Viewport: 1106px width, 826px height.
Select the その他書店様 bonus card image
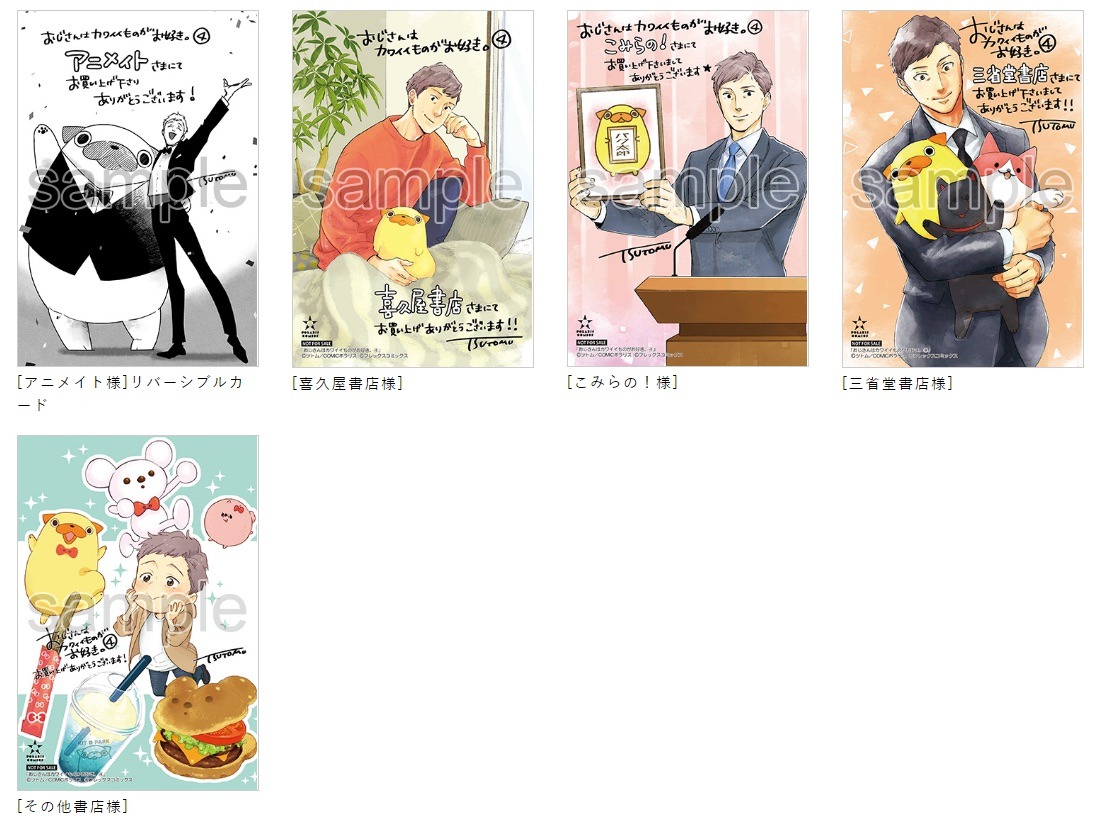[x=138, y=612]
